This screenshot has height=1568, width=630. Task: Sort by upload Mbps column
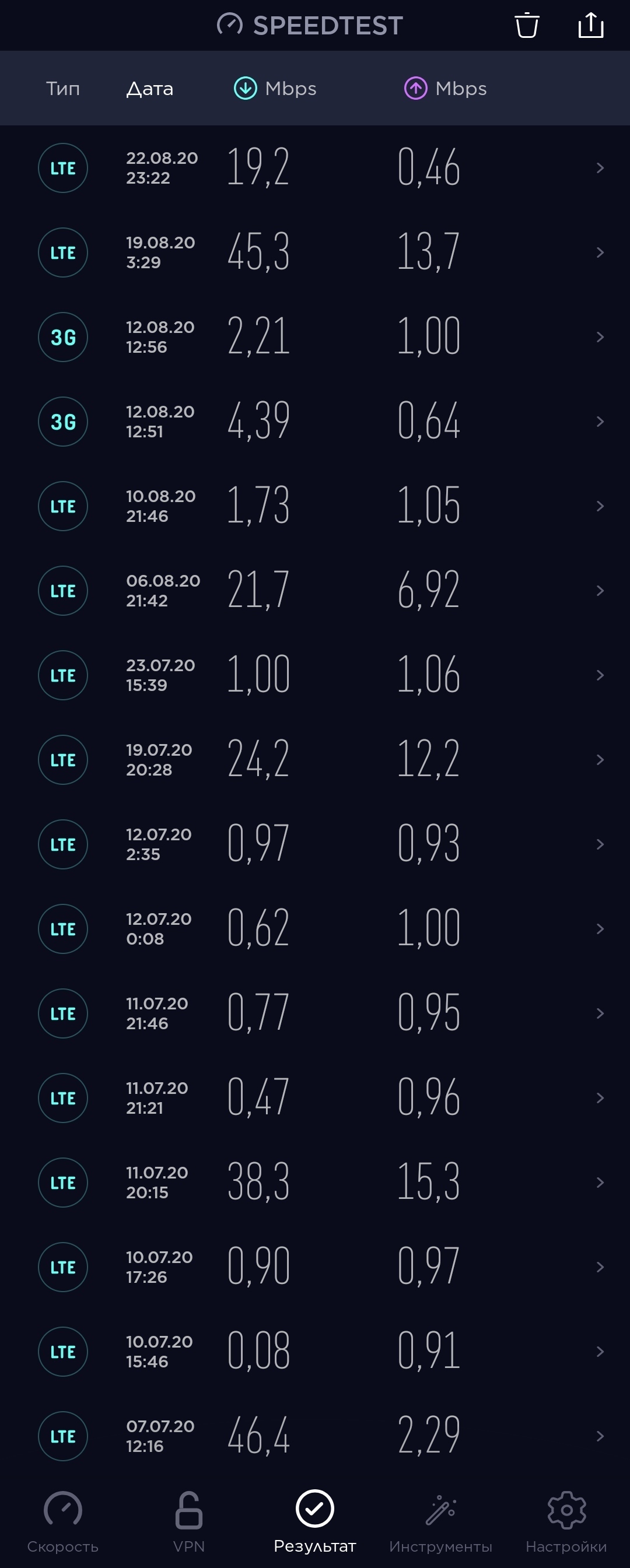point(446,89)
